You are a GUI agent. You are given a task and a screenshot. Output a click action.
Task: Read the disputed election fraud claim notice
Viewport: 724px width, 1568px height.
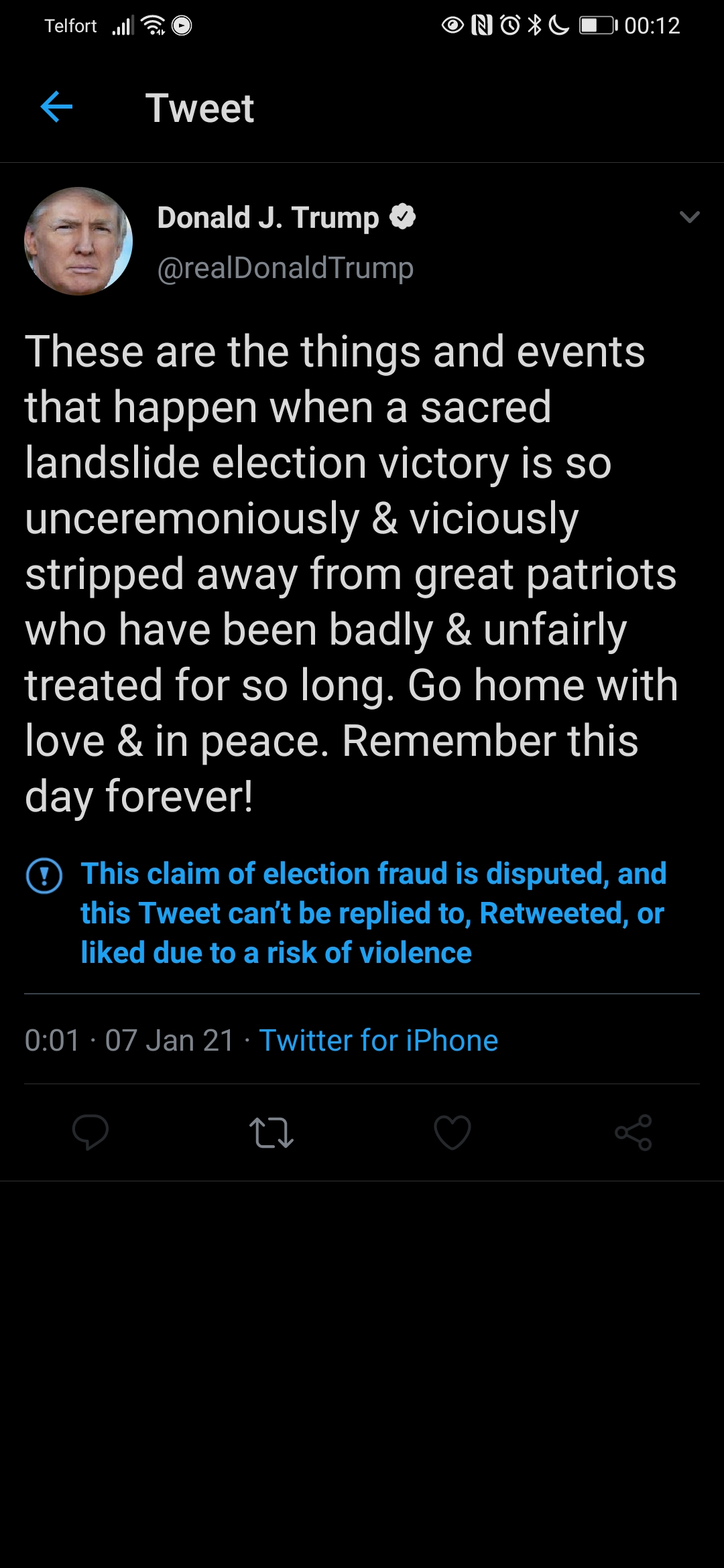[373, 913]
